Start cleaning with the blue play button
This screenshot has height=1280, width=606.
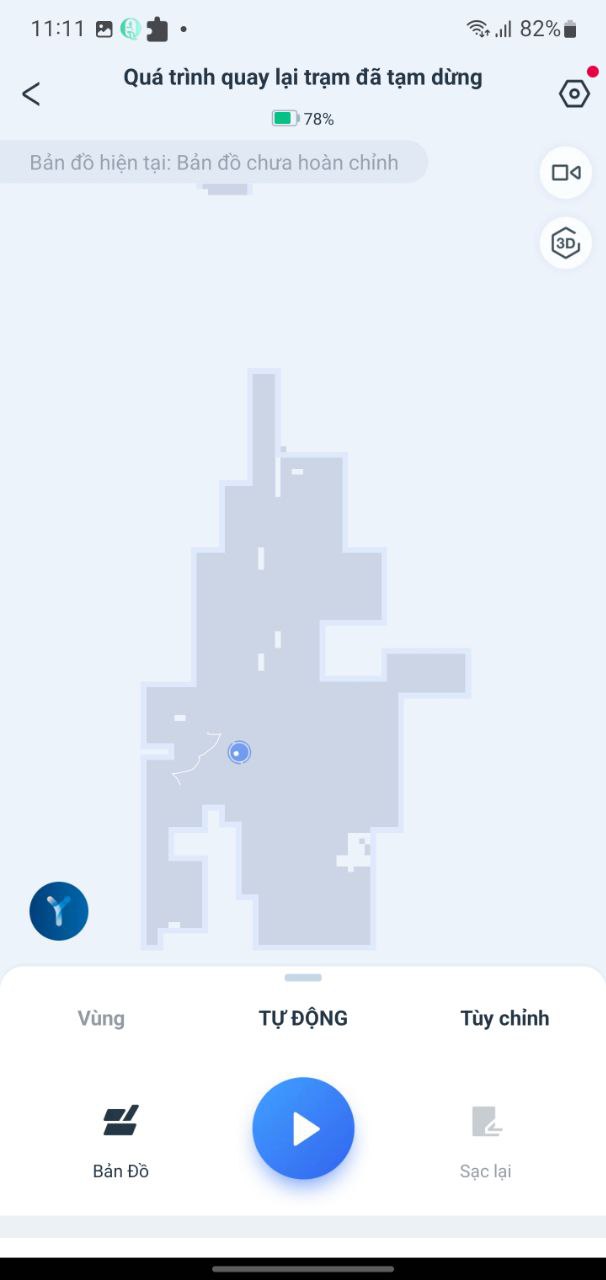pos(303,1129)
